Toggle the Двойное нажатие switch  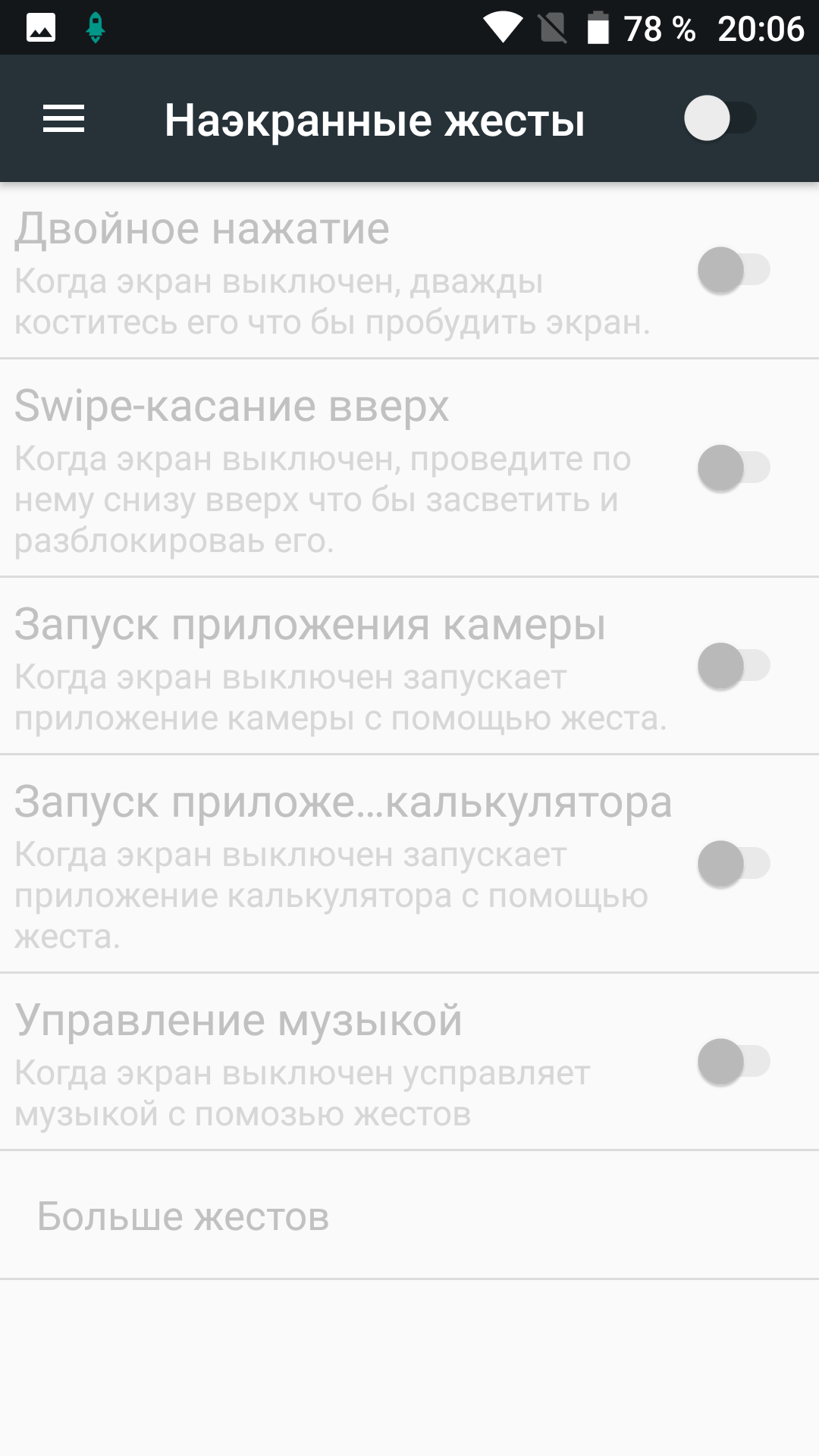click(x=734, y=270)
